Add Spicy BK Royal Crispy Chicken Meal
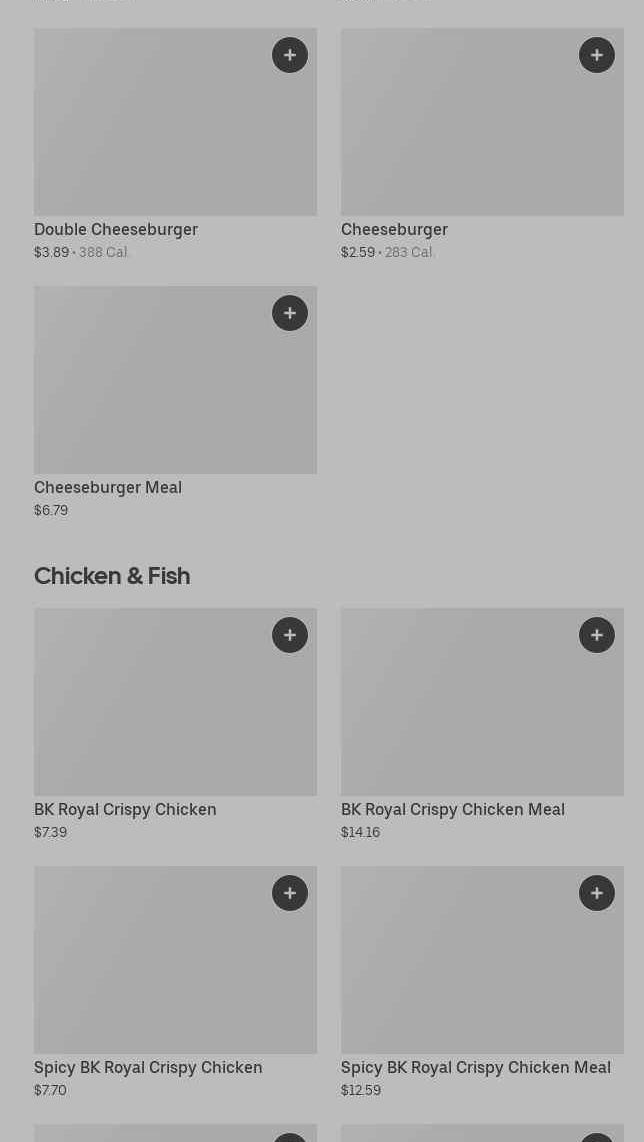This screenshot has height=1142, width=644. pos(597,893)
